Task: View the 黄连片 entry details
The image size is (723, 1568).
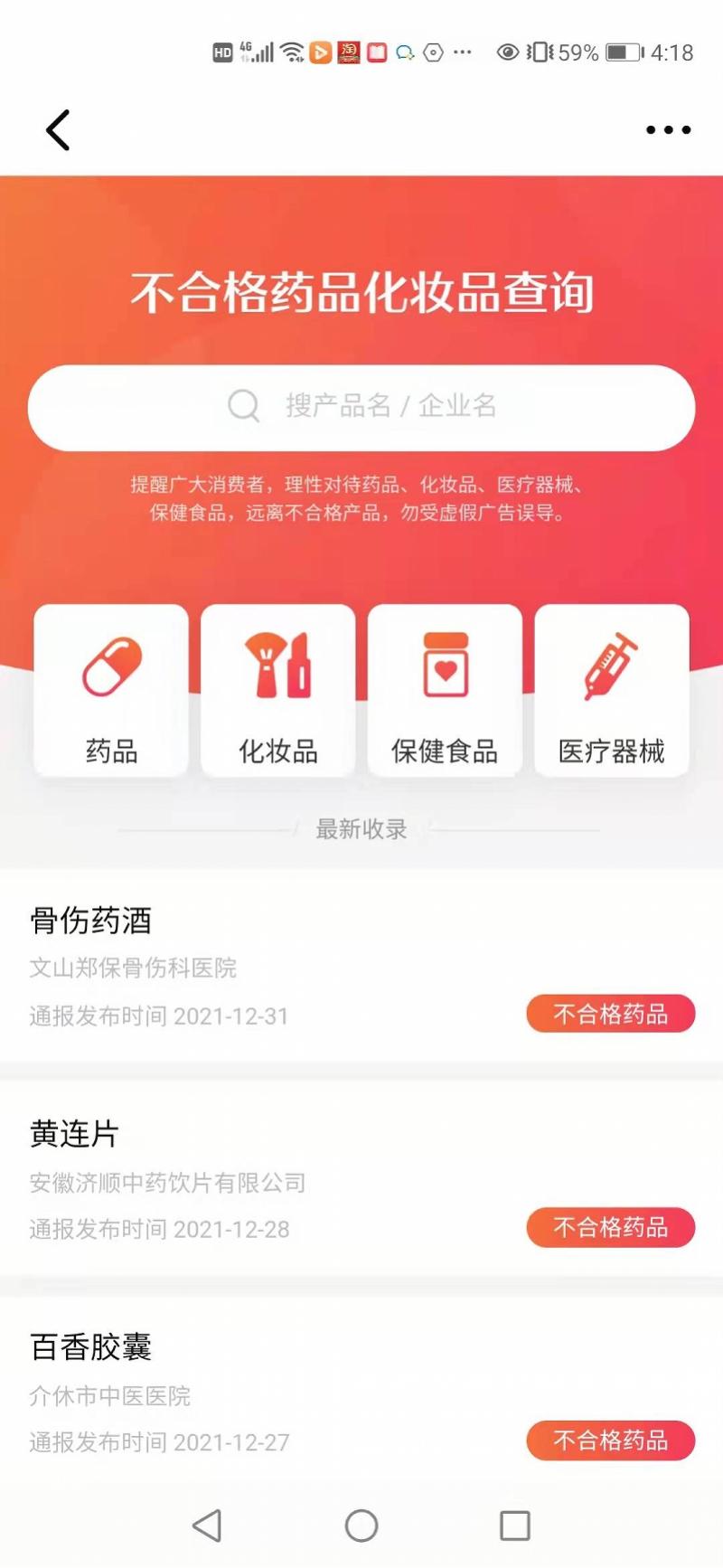Action: (x=361, y=1180)
